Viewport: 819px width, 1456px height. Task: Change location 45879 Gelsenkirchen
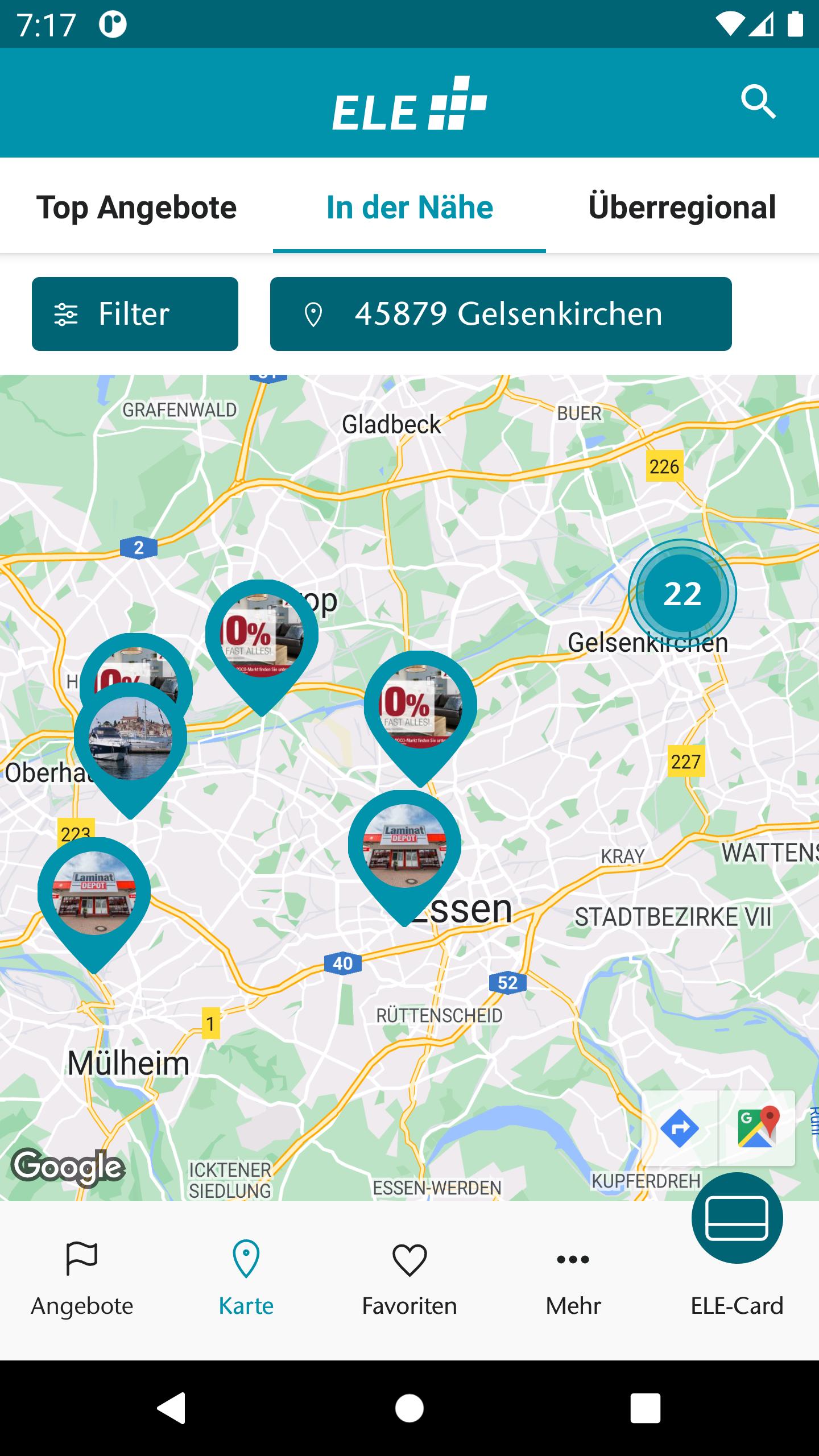(x=500, y=314)
